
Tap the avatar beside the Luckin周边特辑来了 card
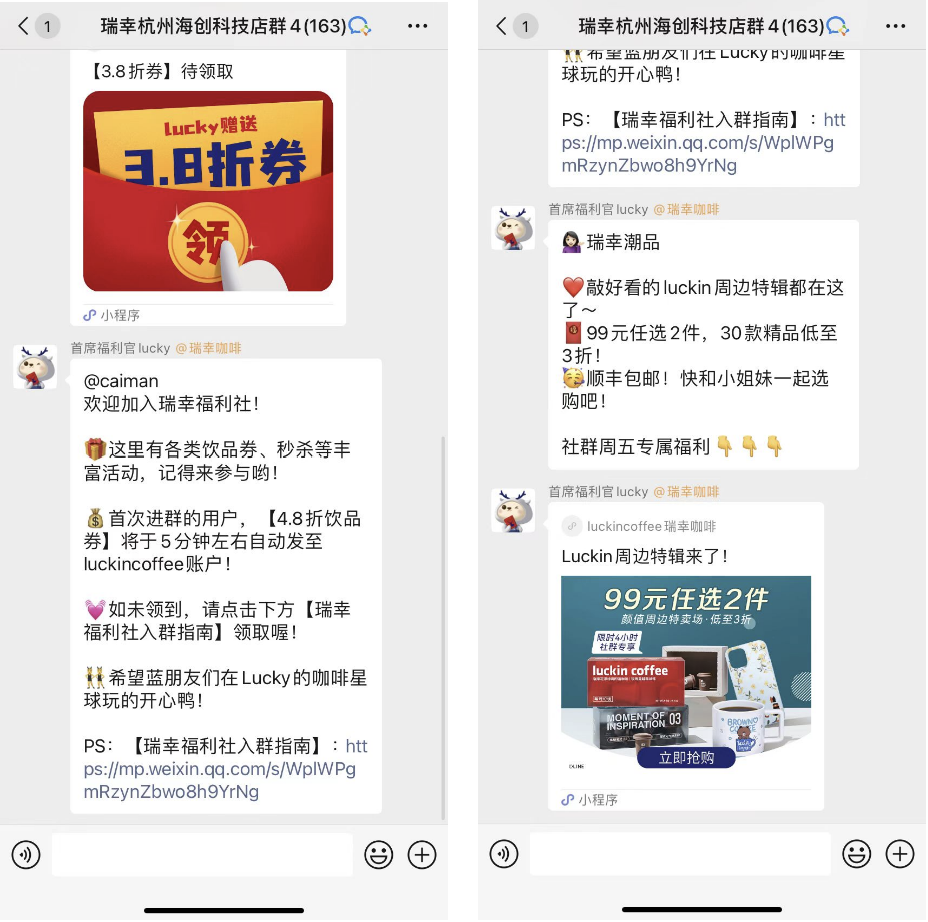[513, 510]
